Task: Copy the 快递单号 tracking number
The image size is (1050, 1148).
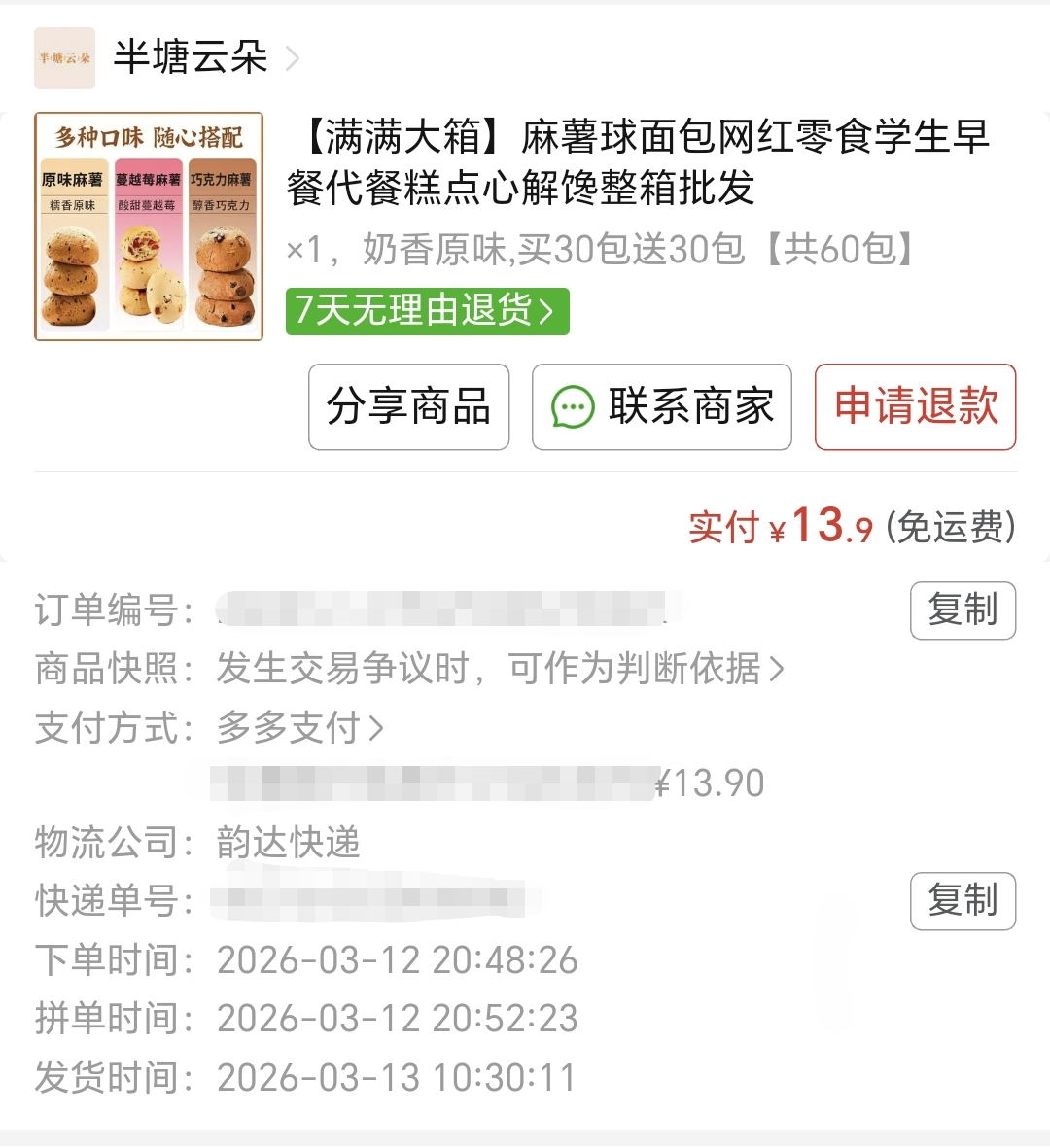Action: [962, 901]
